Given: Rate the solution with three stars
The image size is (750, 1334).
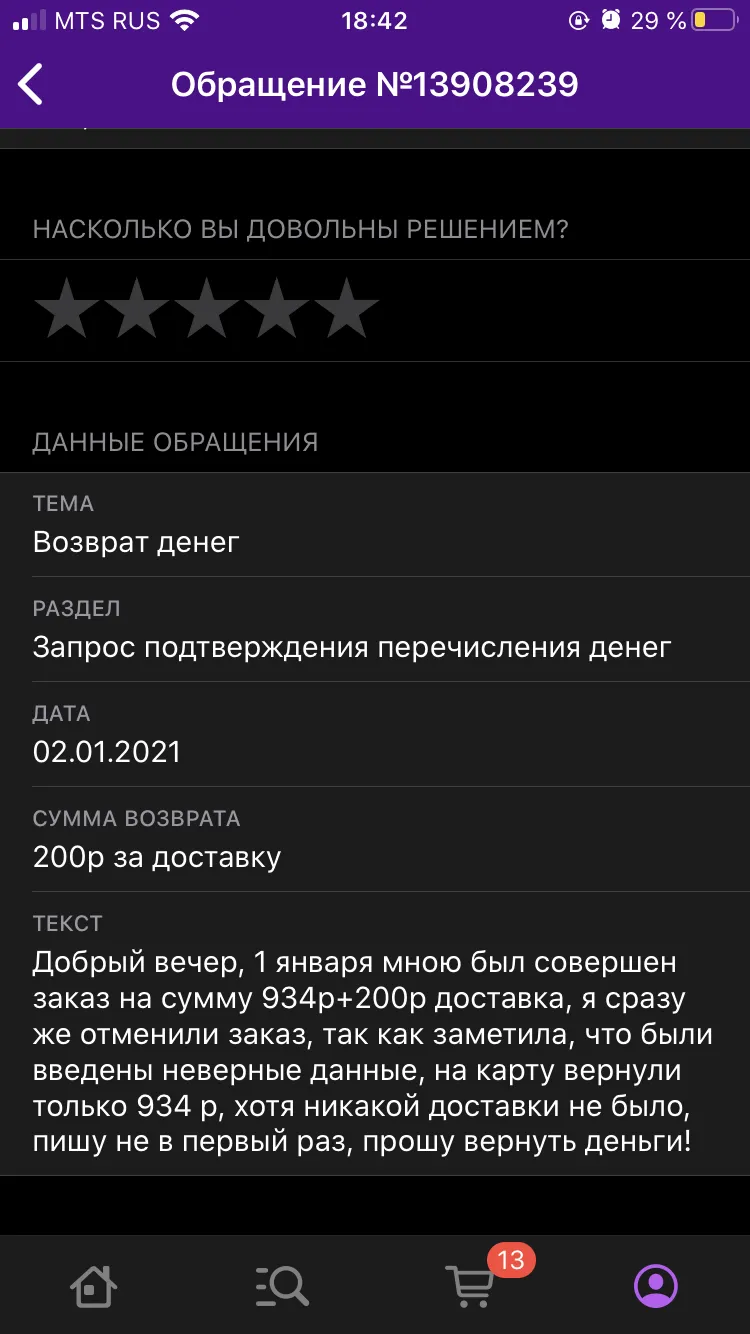Looking at the screenshot, I should (207, 308).
